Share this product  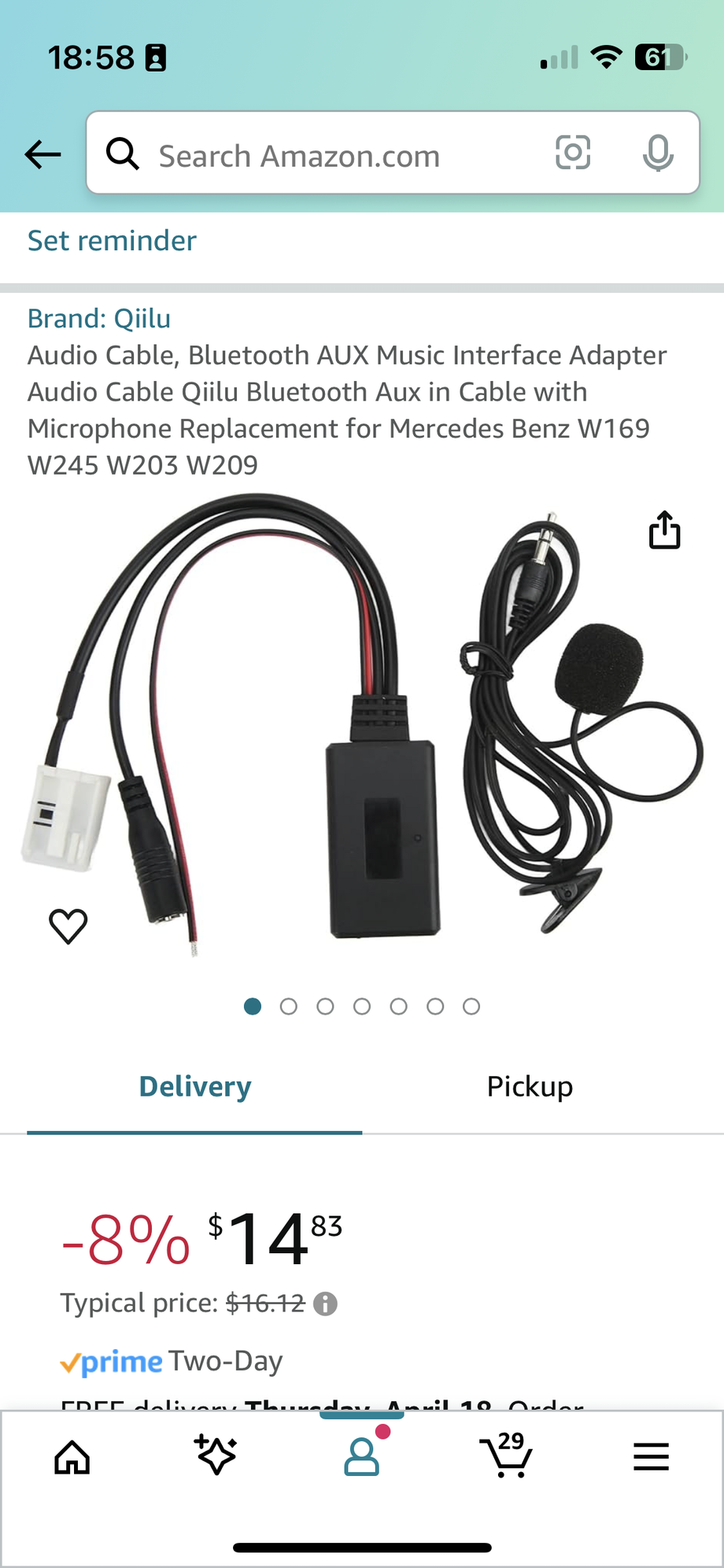tap(664, 530)
